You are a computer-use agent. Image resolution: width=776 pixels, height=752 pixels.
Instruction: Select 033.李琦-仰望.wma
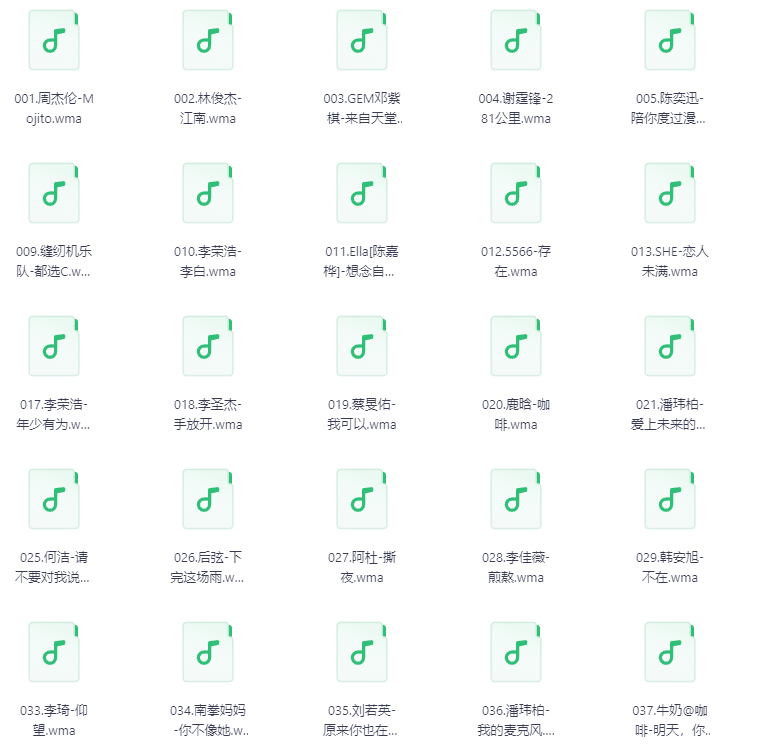click(54, 651)
